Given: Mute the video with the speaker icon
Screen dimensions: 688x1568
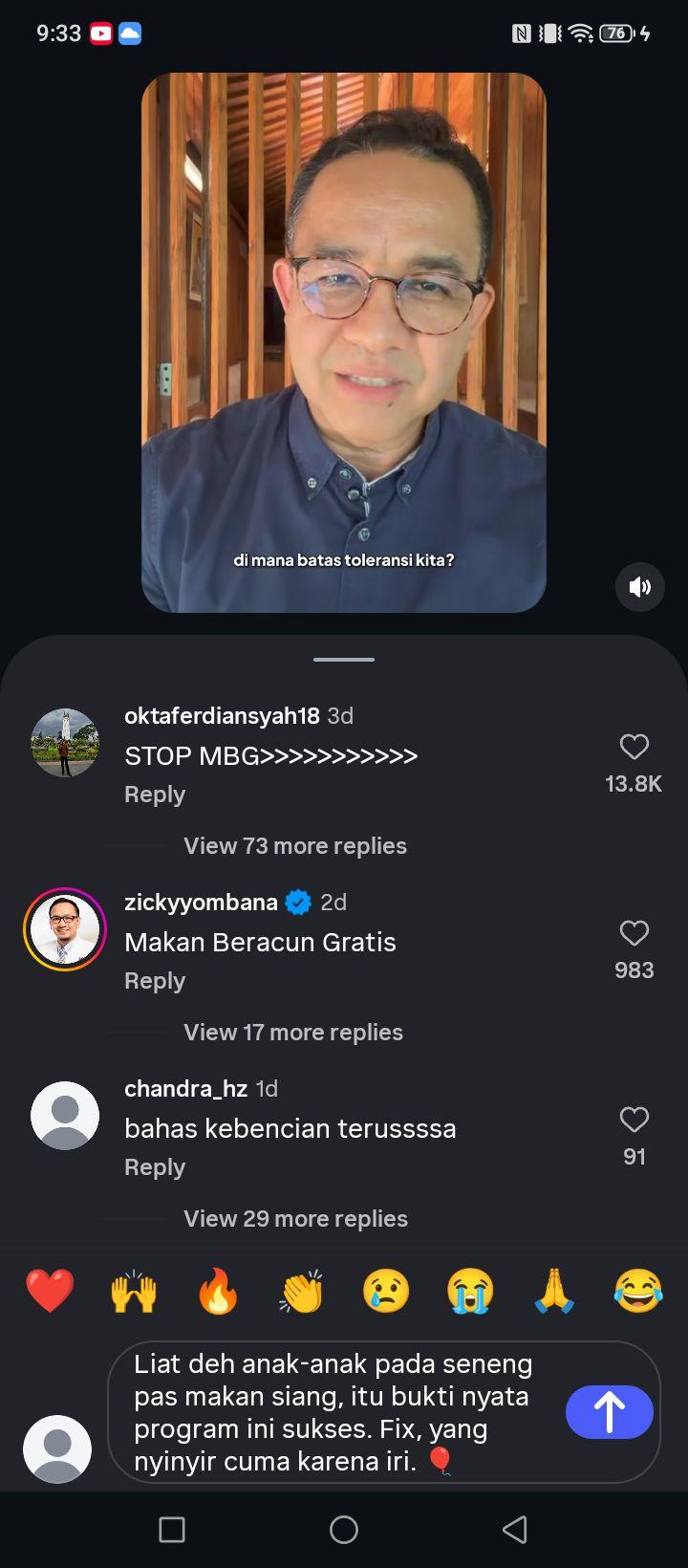Looking at the screenshot, I should 639,587.
